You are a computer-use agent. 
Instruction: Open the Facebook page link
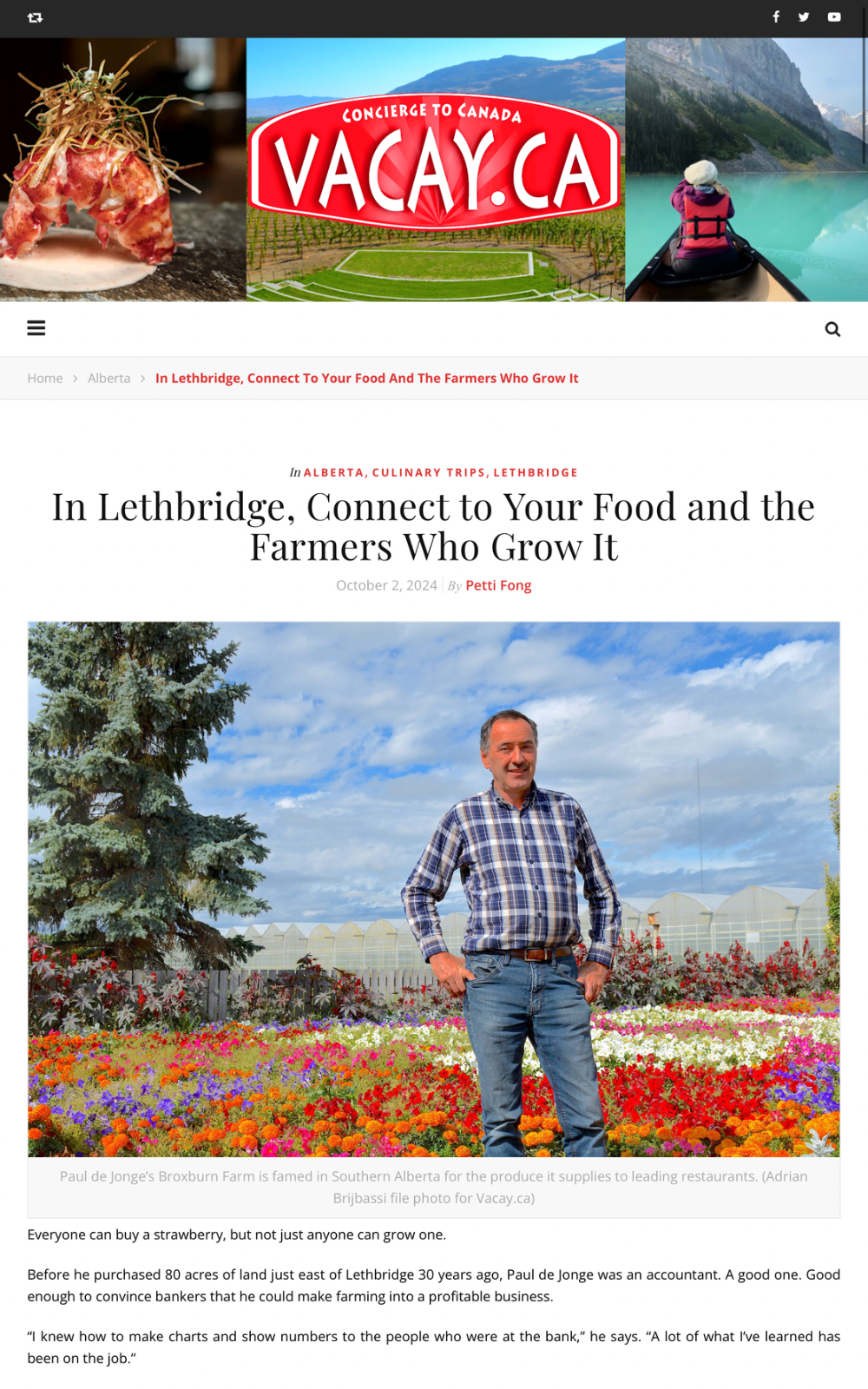click(776, 16)
